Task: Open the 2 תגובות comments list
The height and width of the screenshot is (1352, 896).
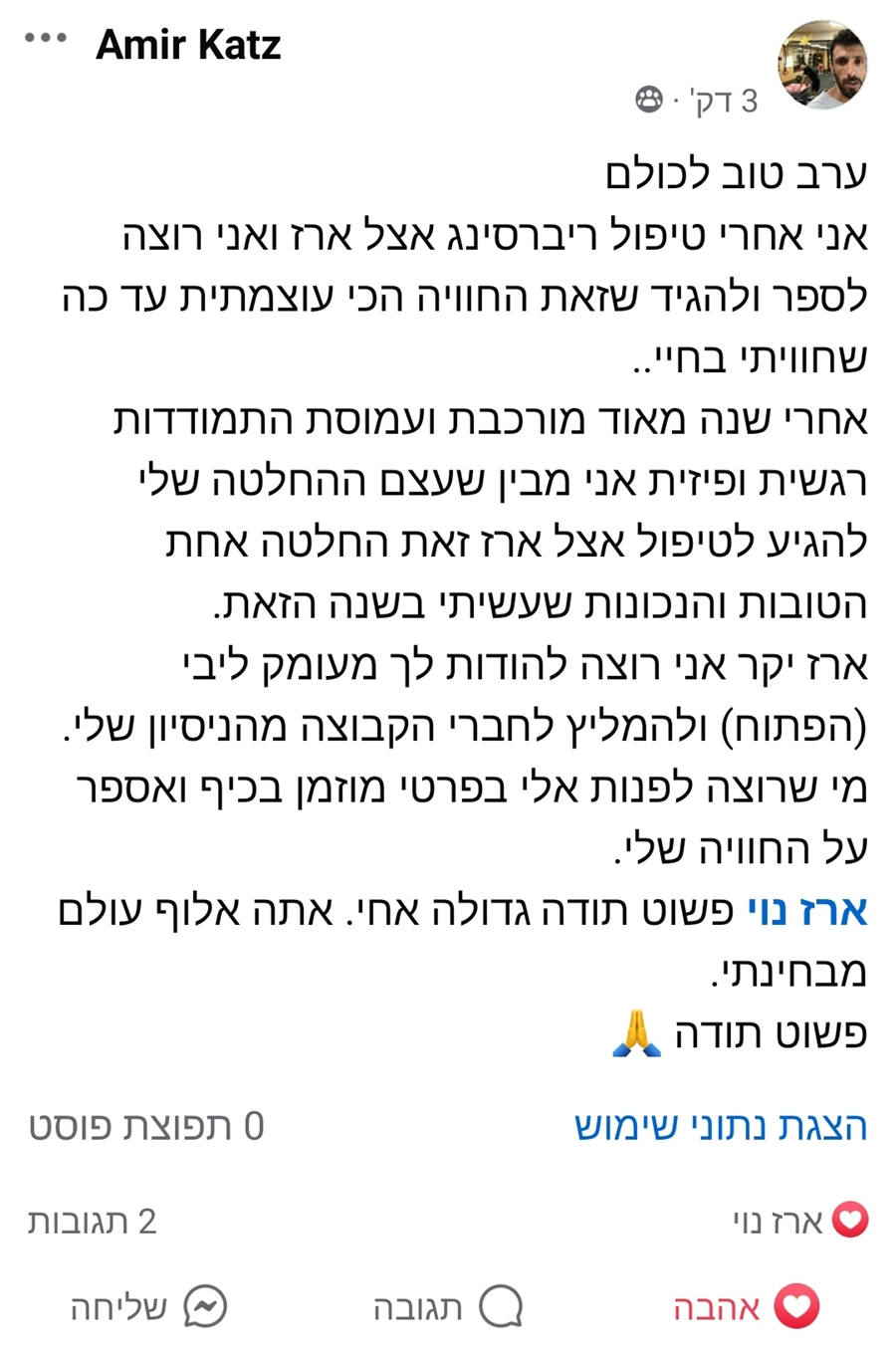Action: click(x=93, y=1221)
